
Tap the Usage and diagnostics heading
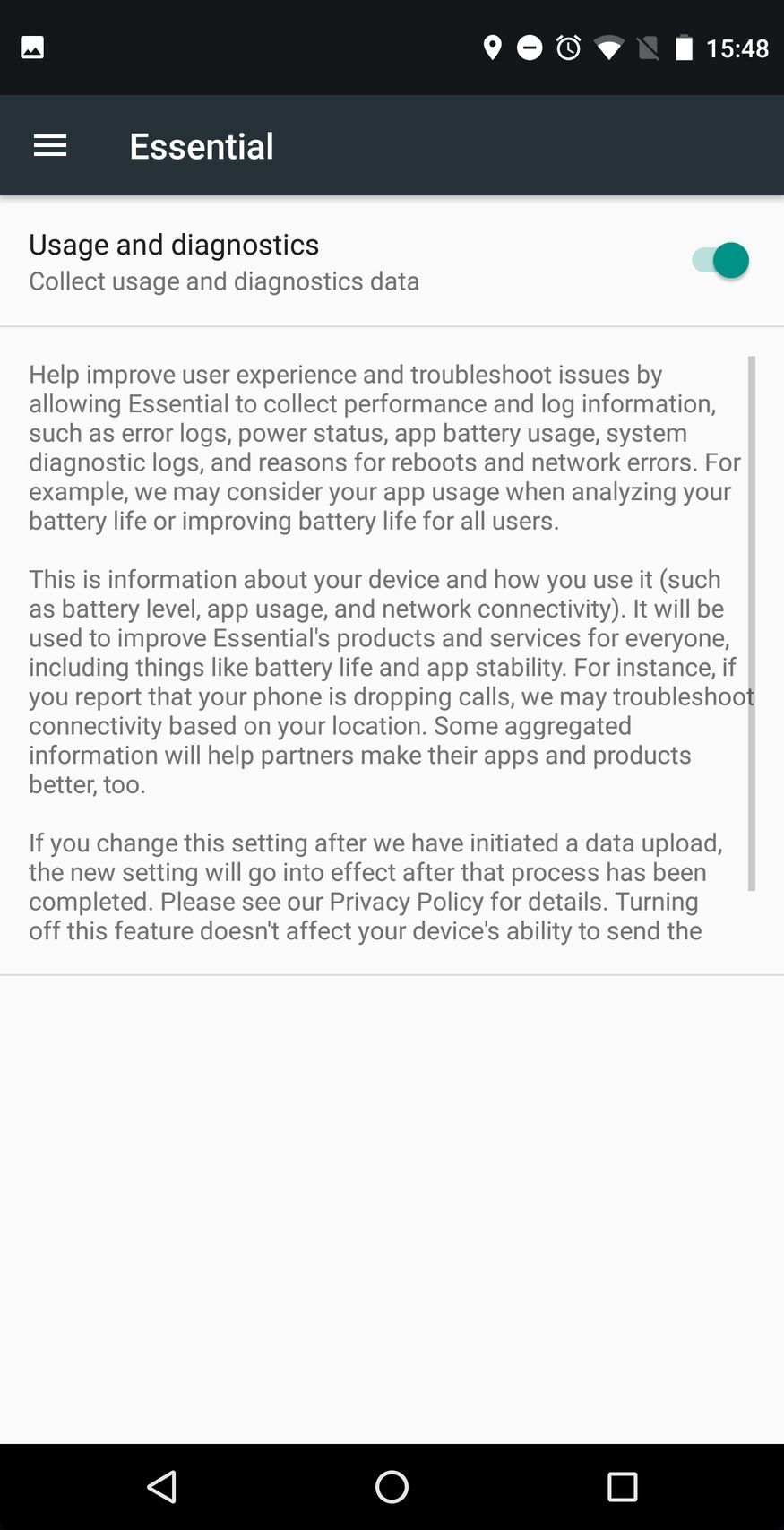174,244
